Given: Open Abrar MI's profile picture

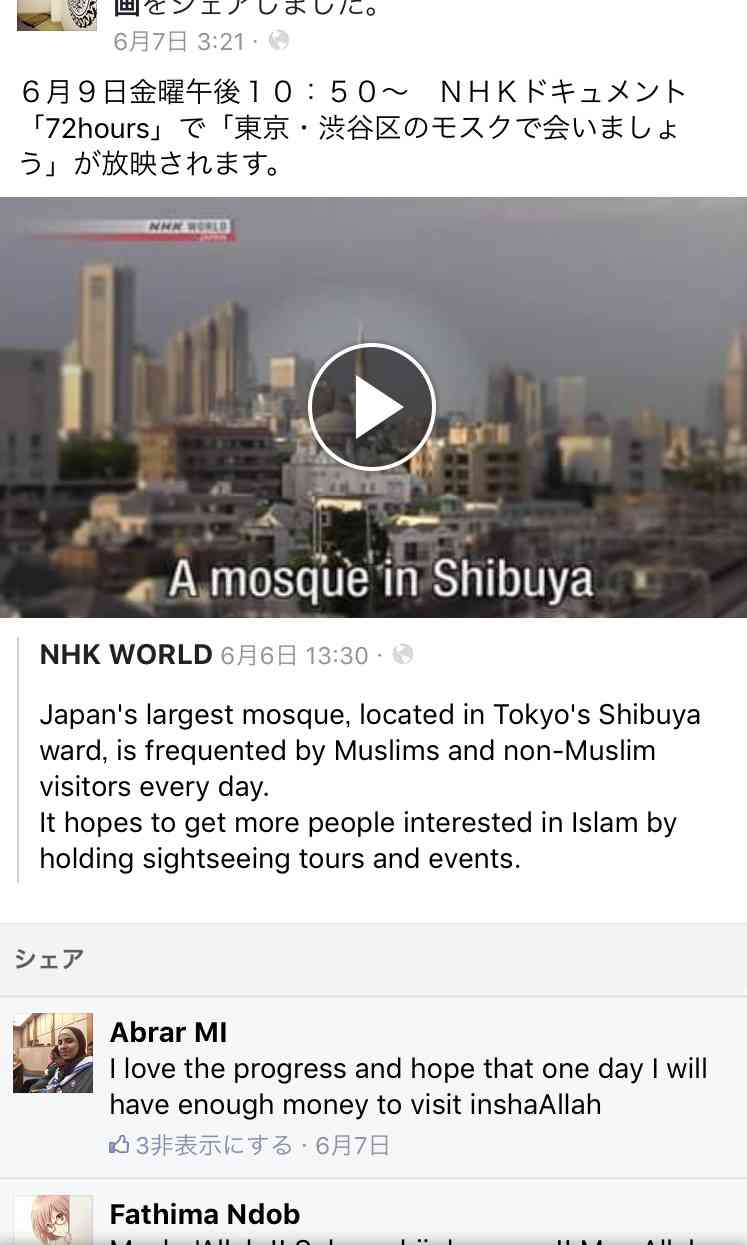Looking at the screenshot, I should point(53,1053).
